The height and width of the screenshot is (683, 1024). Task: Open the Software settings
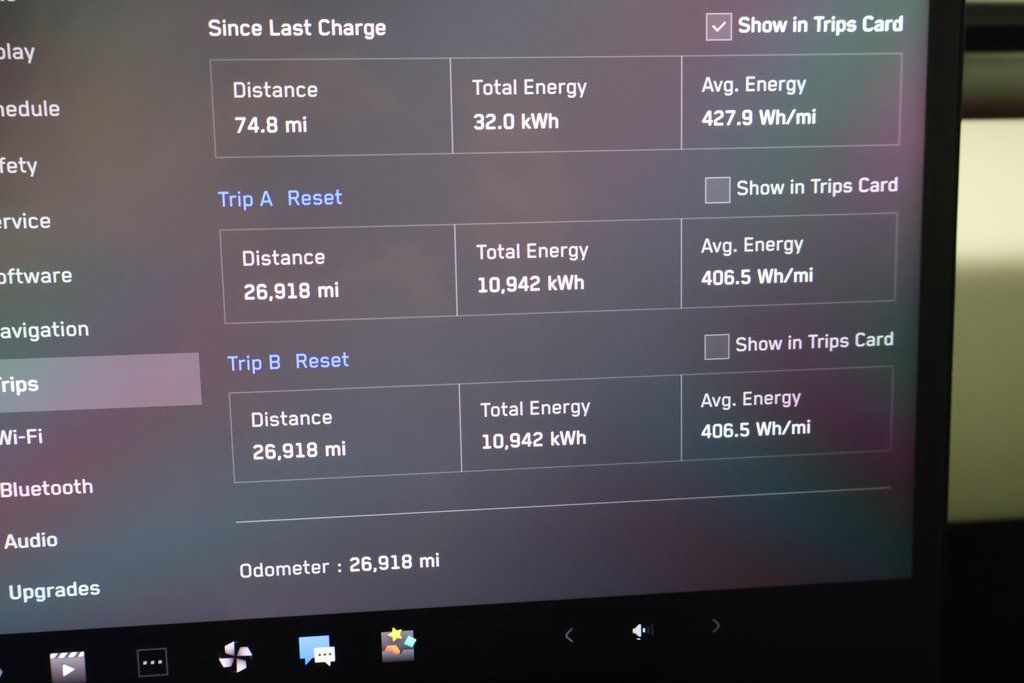[36, 275]
